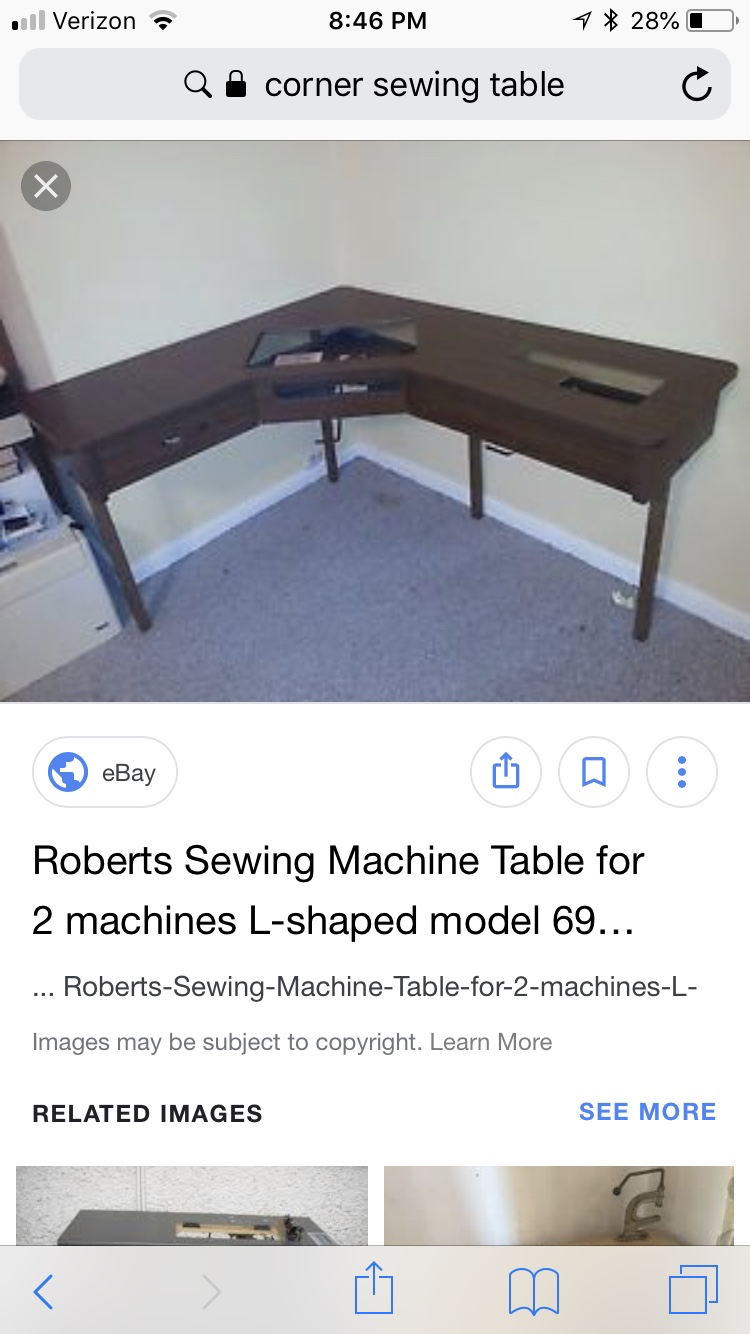Screen dimensions: 750x1334
Task: Go back in Safari
Action: tap(43, 1292)
